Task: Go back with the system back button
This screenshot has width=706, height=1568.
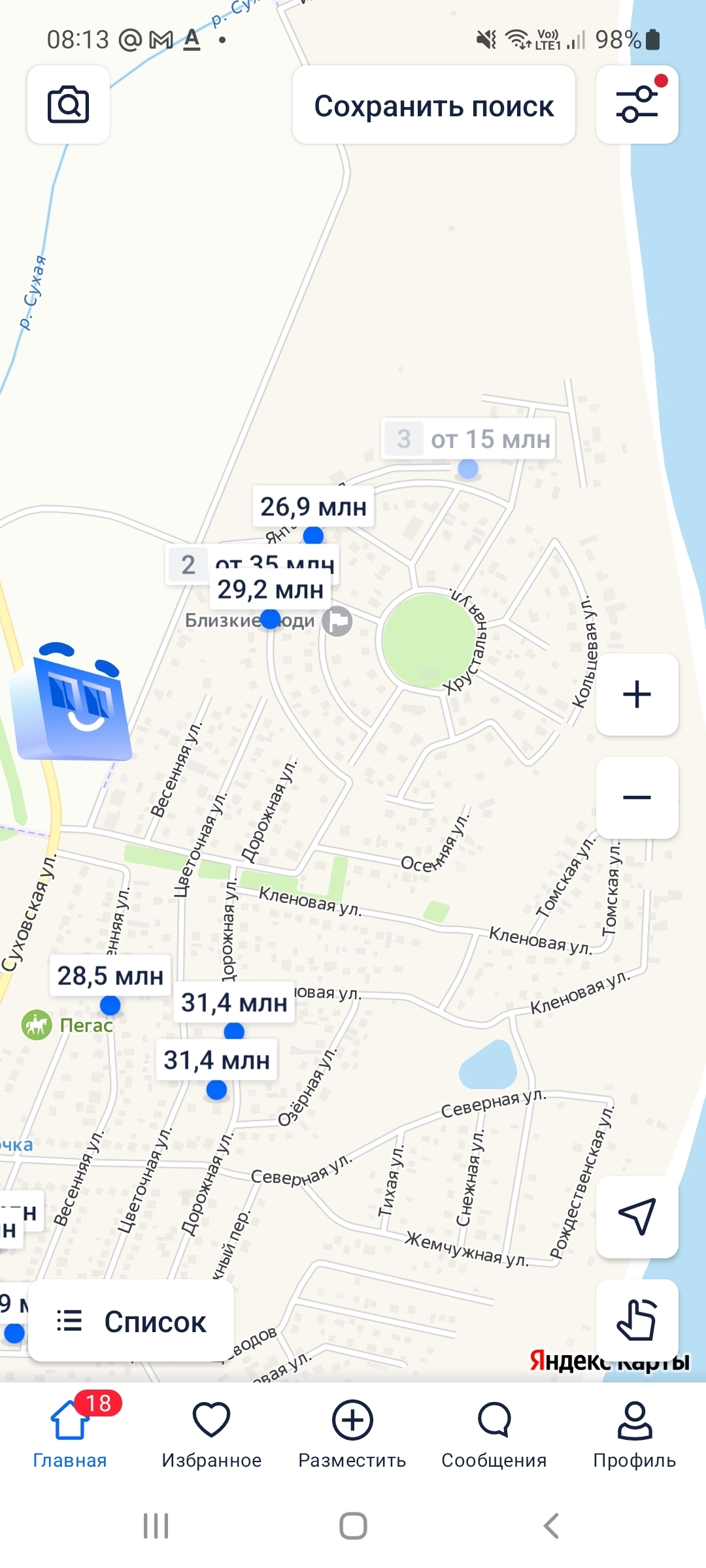Action: click(551, 1526)
